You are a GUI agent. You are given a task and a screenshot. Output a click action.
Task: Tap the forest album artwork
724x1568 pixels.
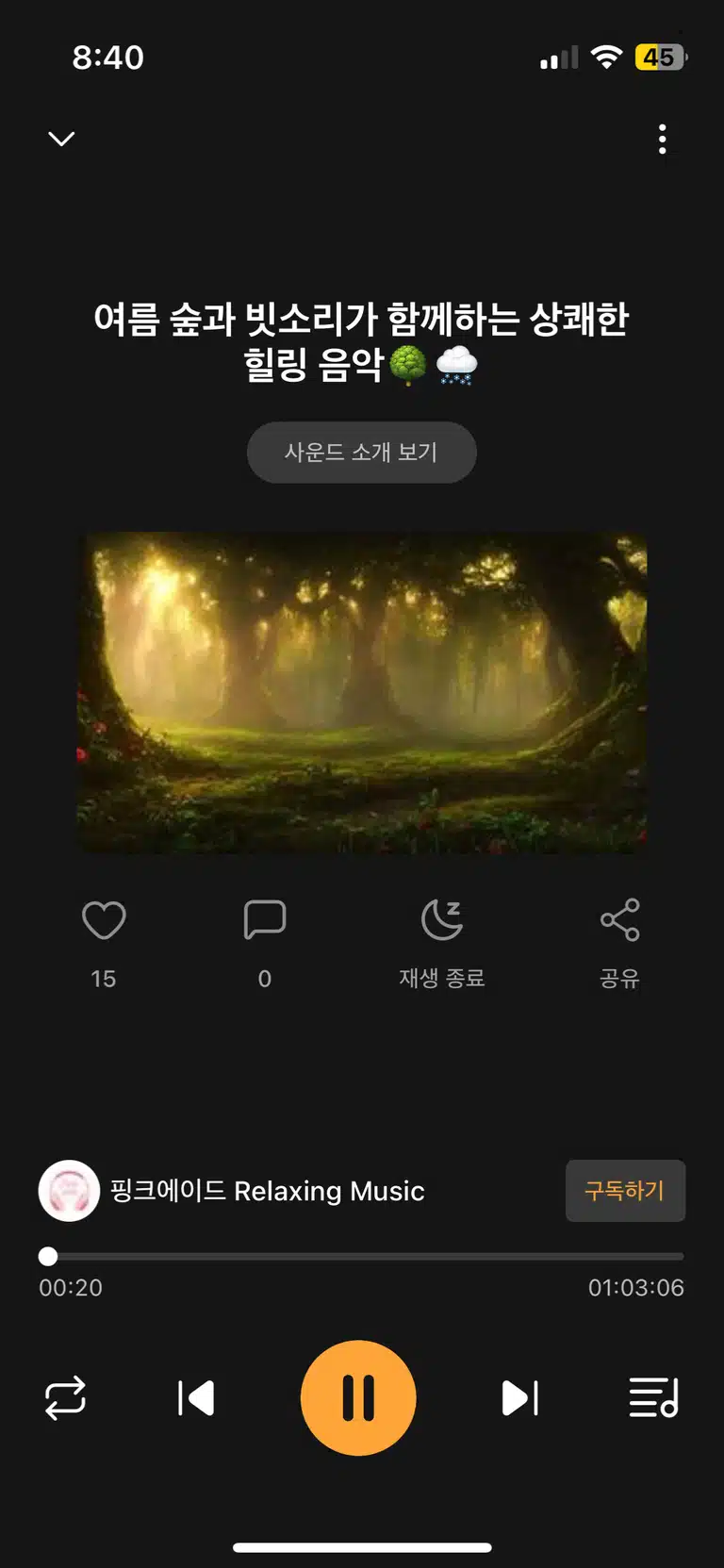click(362, 693)
